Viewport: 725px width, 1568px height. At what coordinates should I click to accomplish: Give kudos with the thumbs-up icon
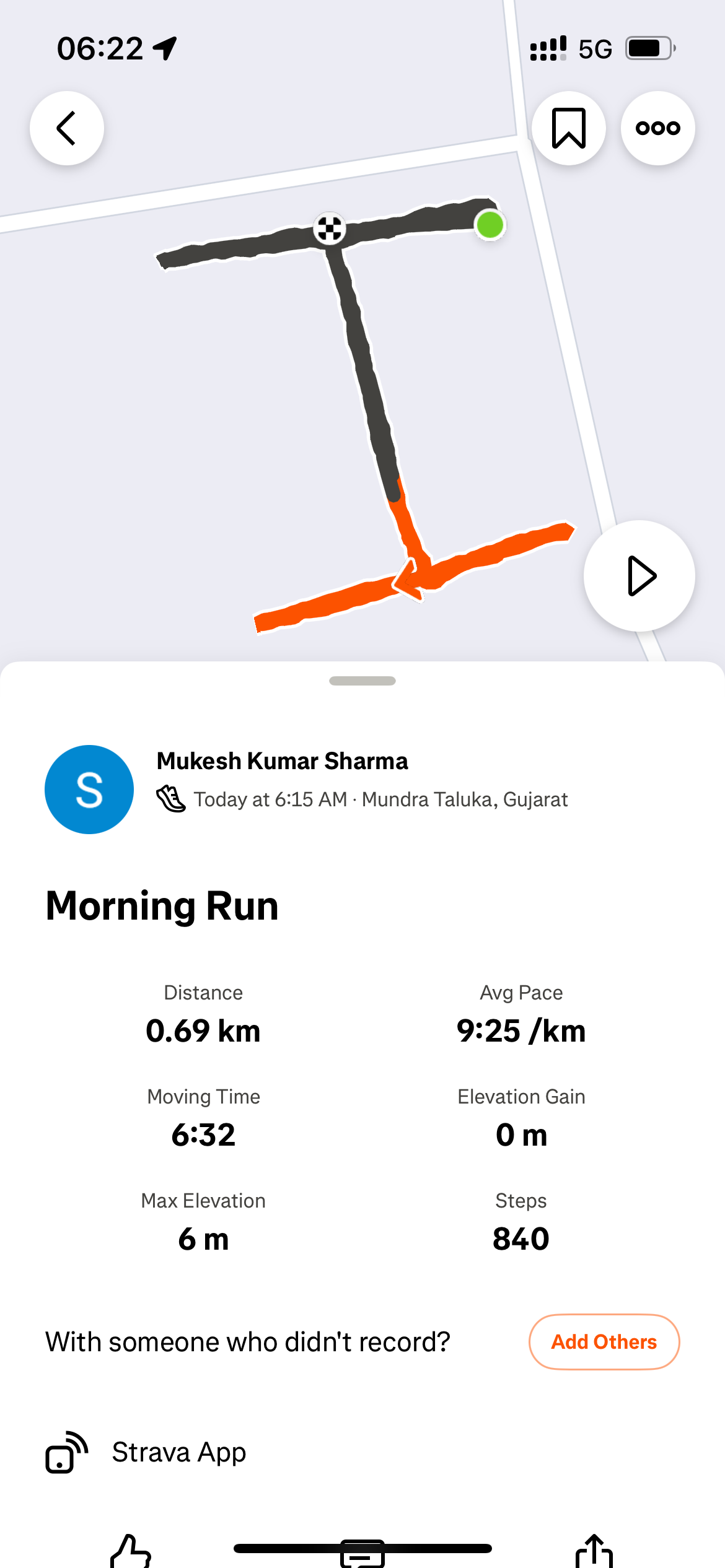click(131, 1551)
